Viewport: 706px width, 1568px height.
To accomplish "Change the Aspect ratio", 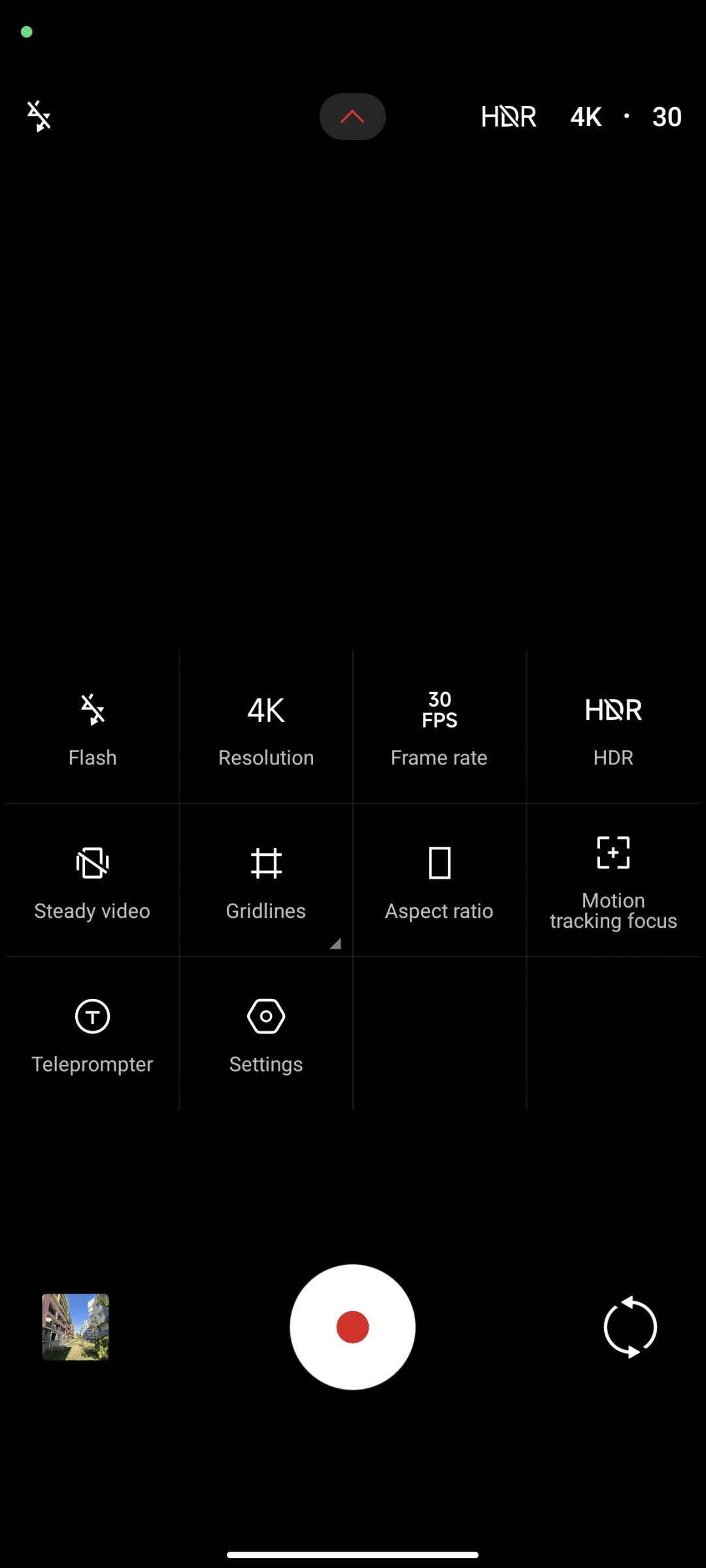I will [x=439, y=881].
